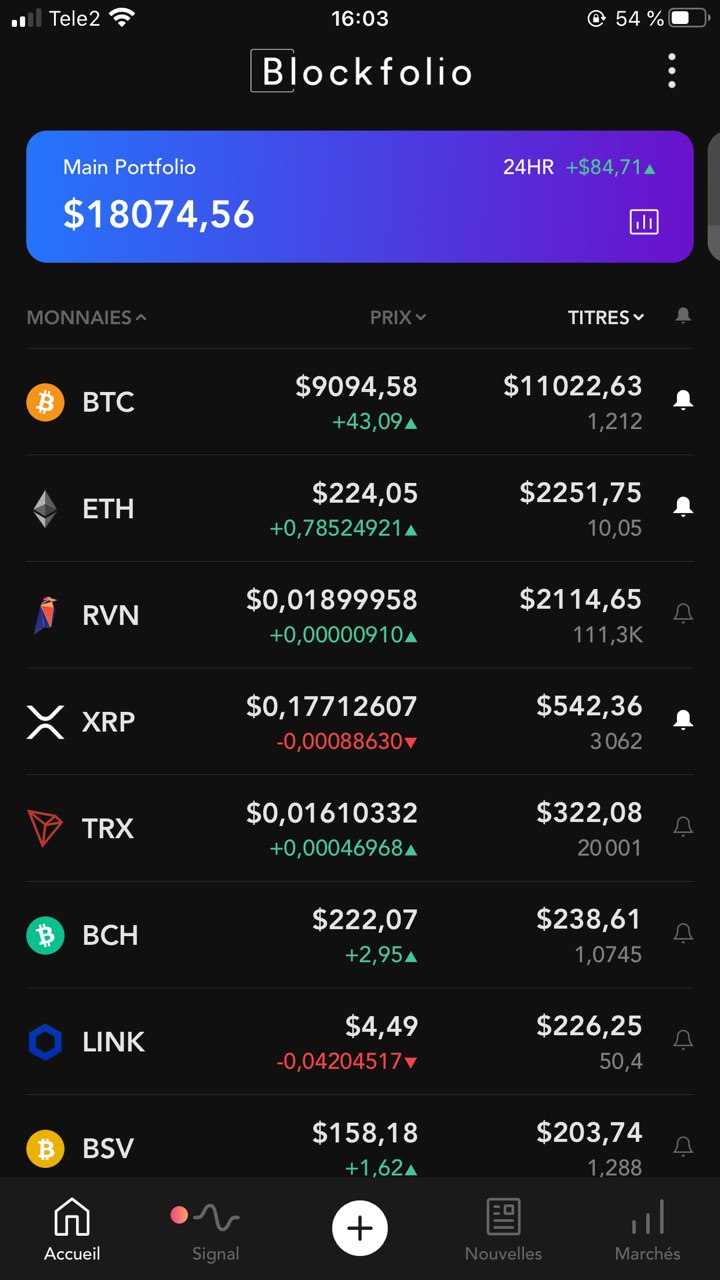Sort coins by the MONNAIES column
Screen dimensions: 720x1280
pos(86,317)
